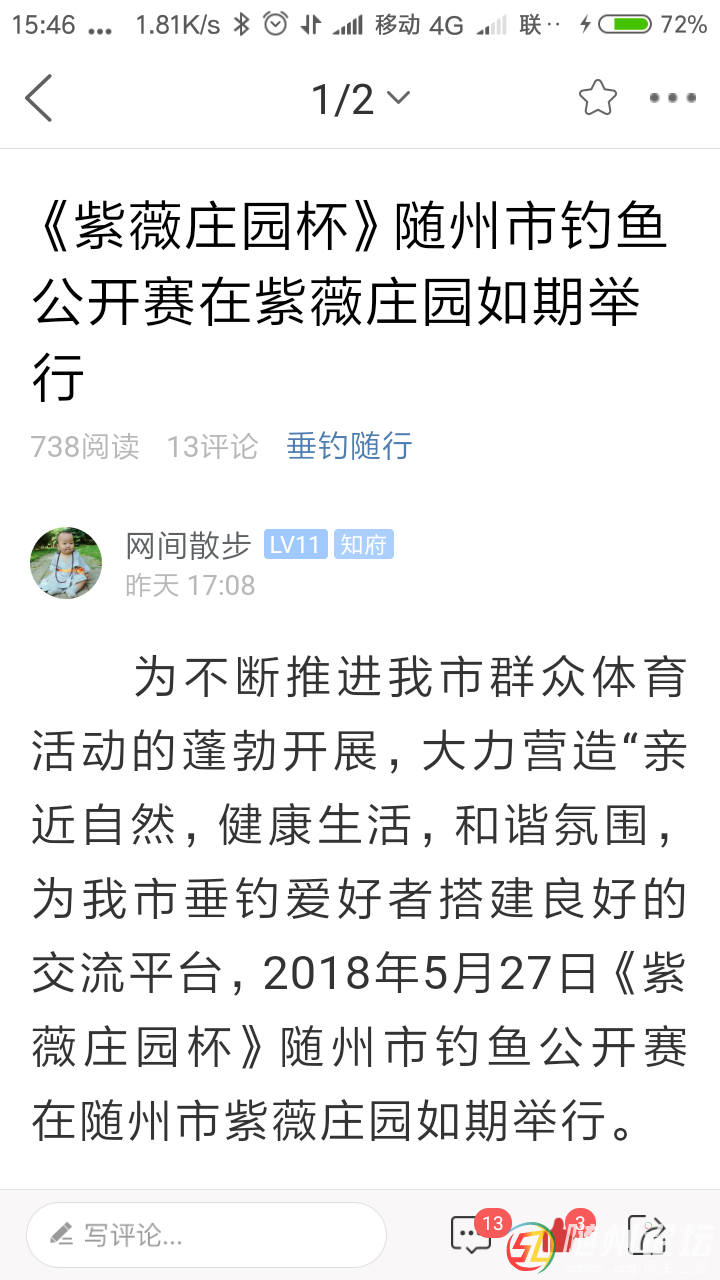This screenshot has width=720, height=1280.
Task: Go back from this post
Action: point(39,98)
